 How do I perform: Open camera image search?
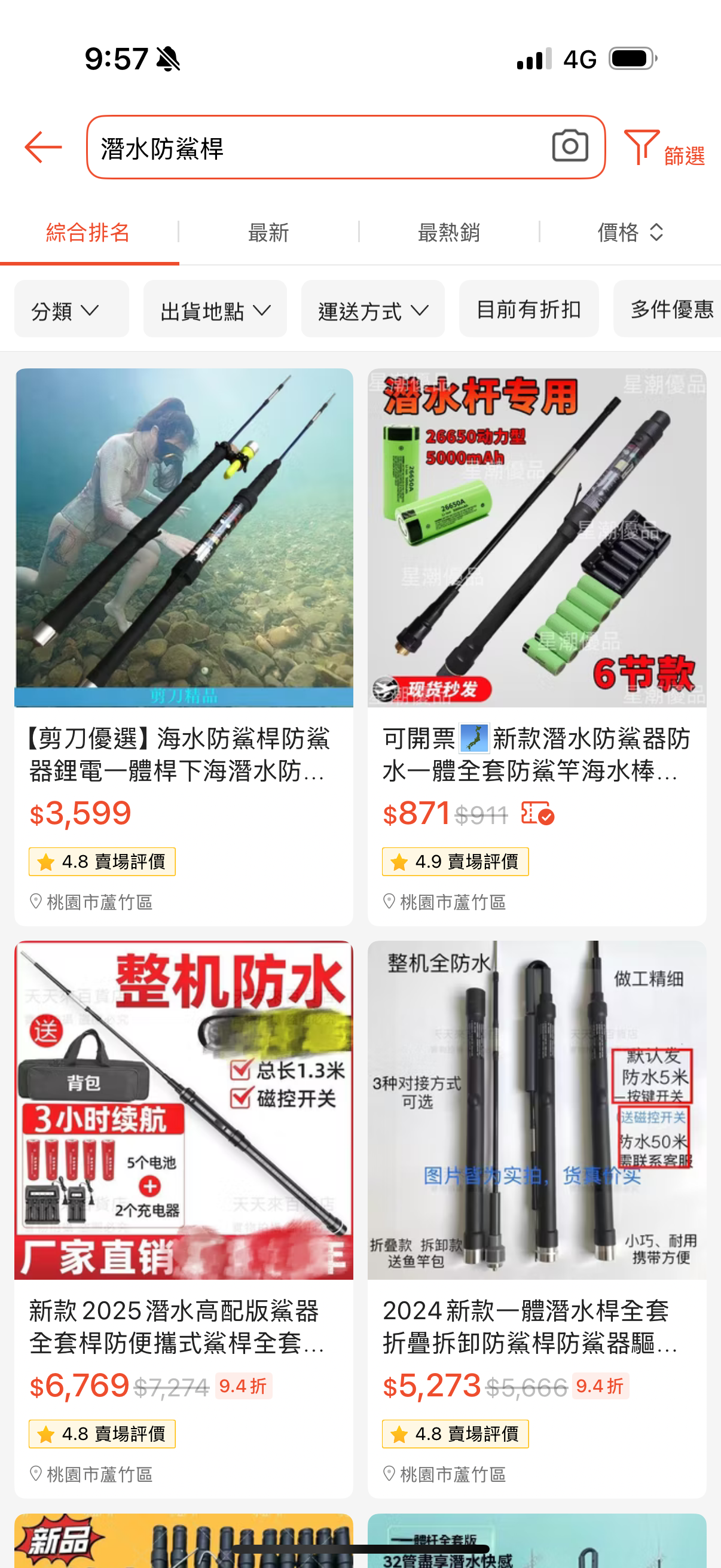tap(570, 146)
